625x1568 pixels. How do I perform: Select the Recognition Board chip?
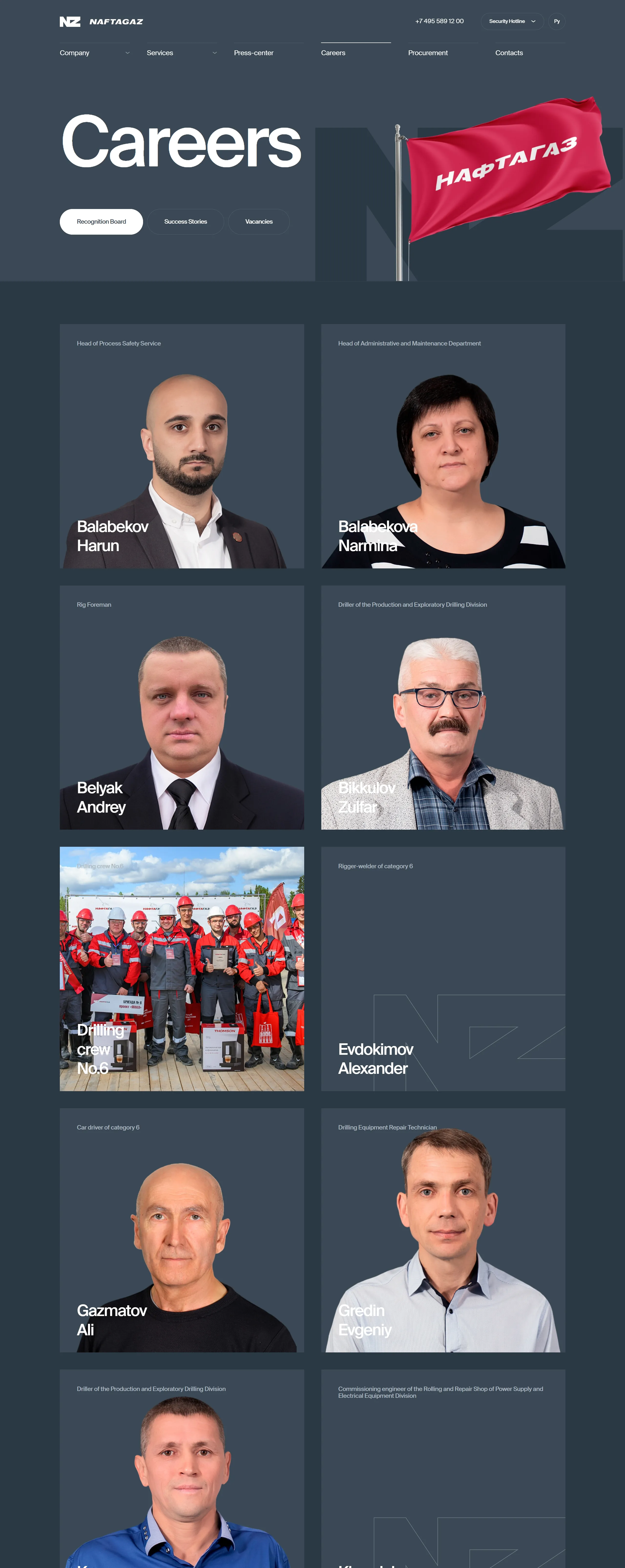pos(101,221)
